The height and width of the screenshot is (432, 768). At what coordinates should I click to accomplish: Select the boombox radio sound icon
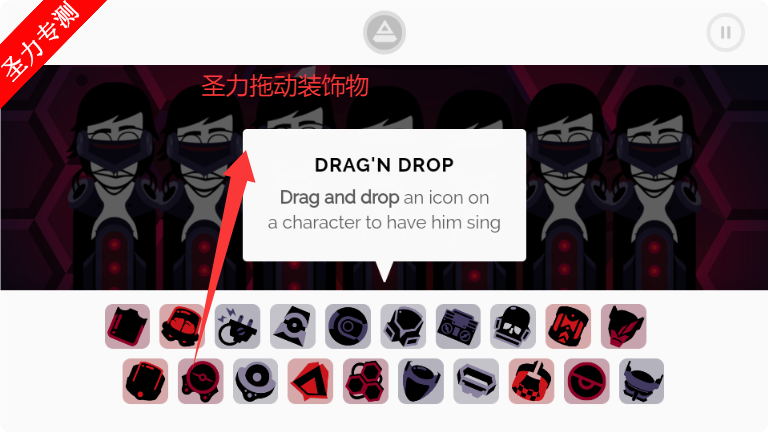[x=458, y=327]
